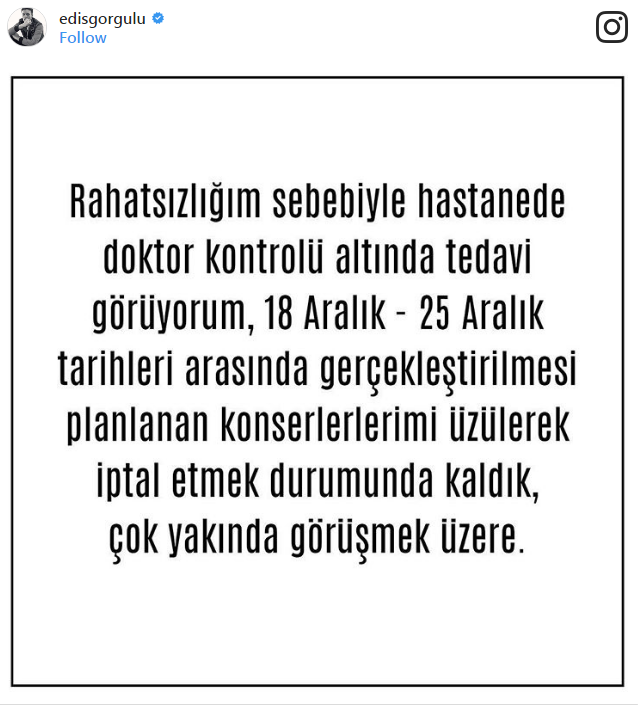Open the post via Instagram logo
This screenshot has width=638, height=706.
pyautogui.click(x=611, y=27)
